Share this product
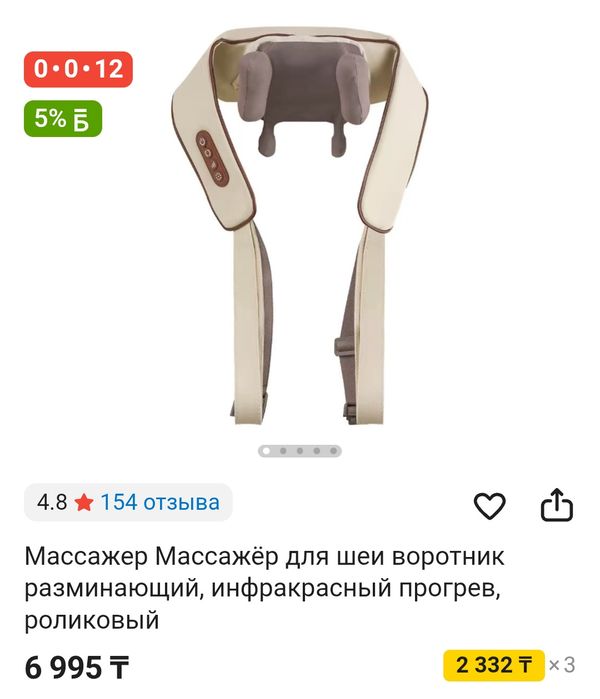The height and width of the screenshot is (699, 600). [x=556, y=505]
